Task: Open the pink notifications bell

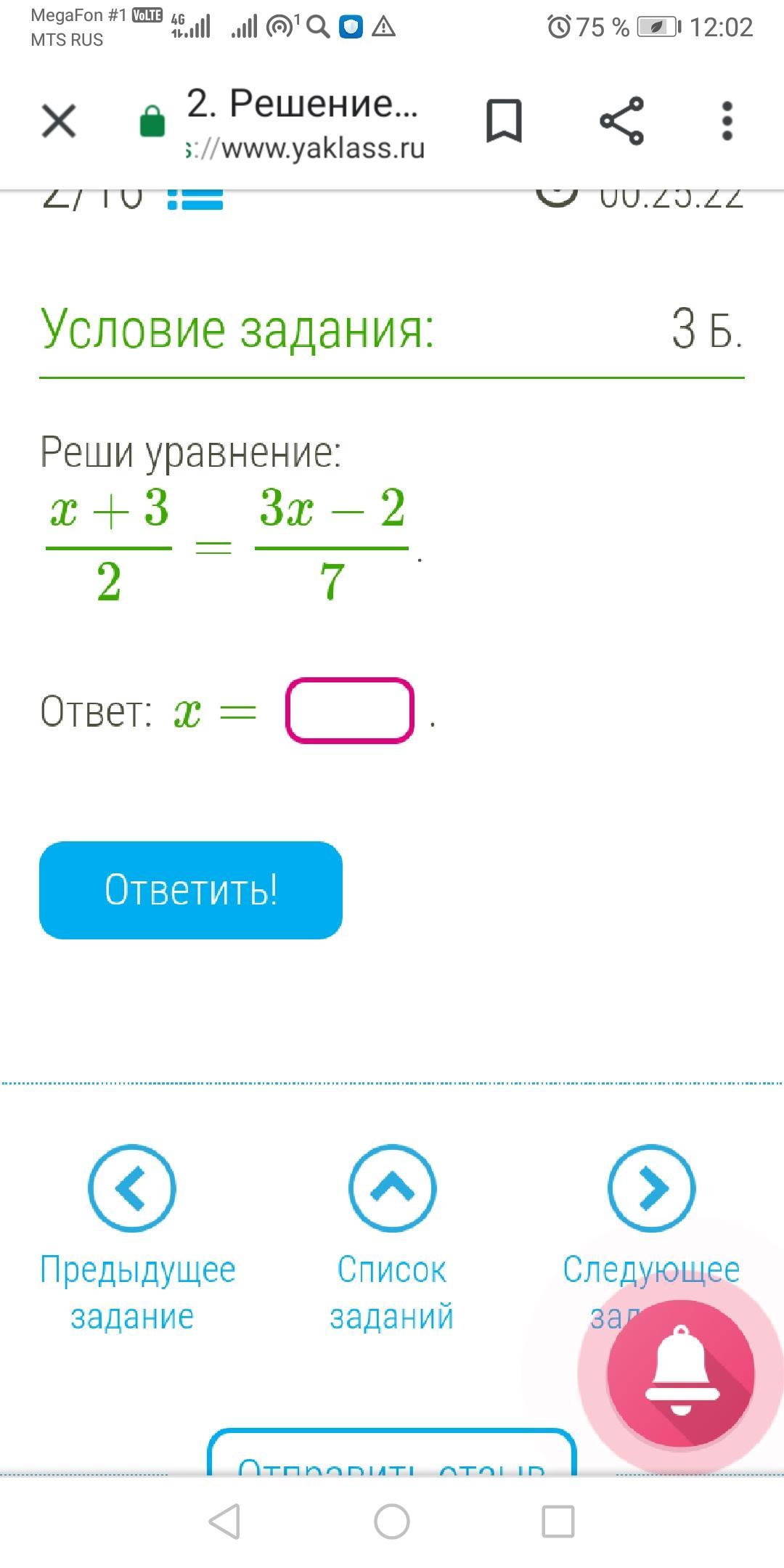Action: pos(681,1373)
